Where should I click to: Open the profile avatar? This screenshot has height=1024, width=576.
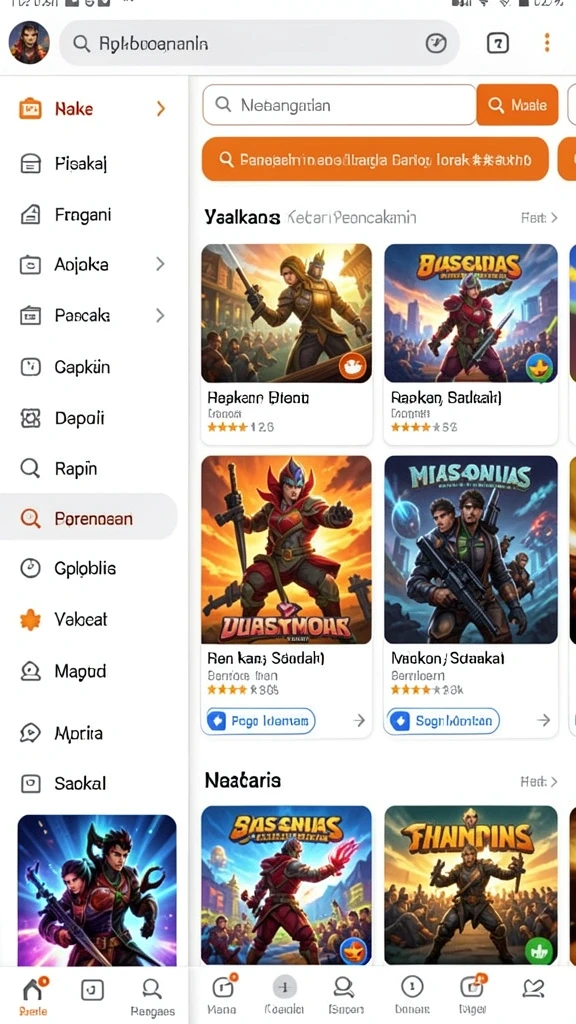(29, 42)
